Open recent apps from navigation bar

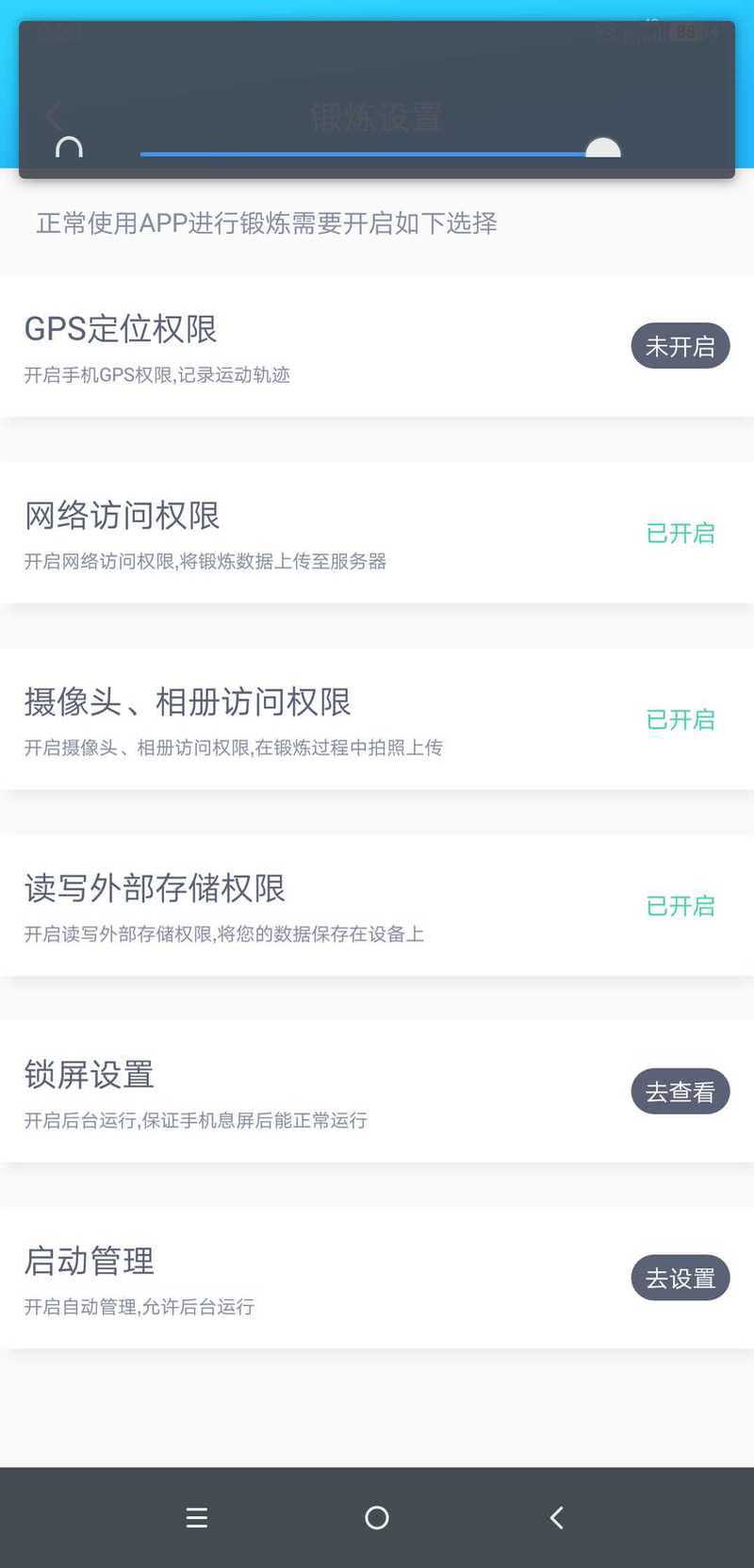click(196, 1517)
